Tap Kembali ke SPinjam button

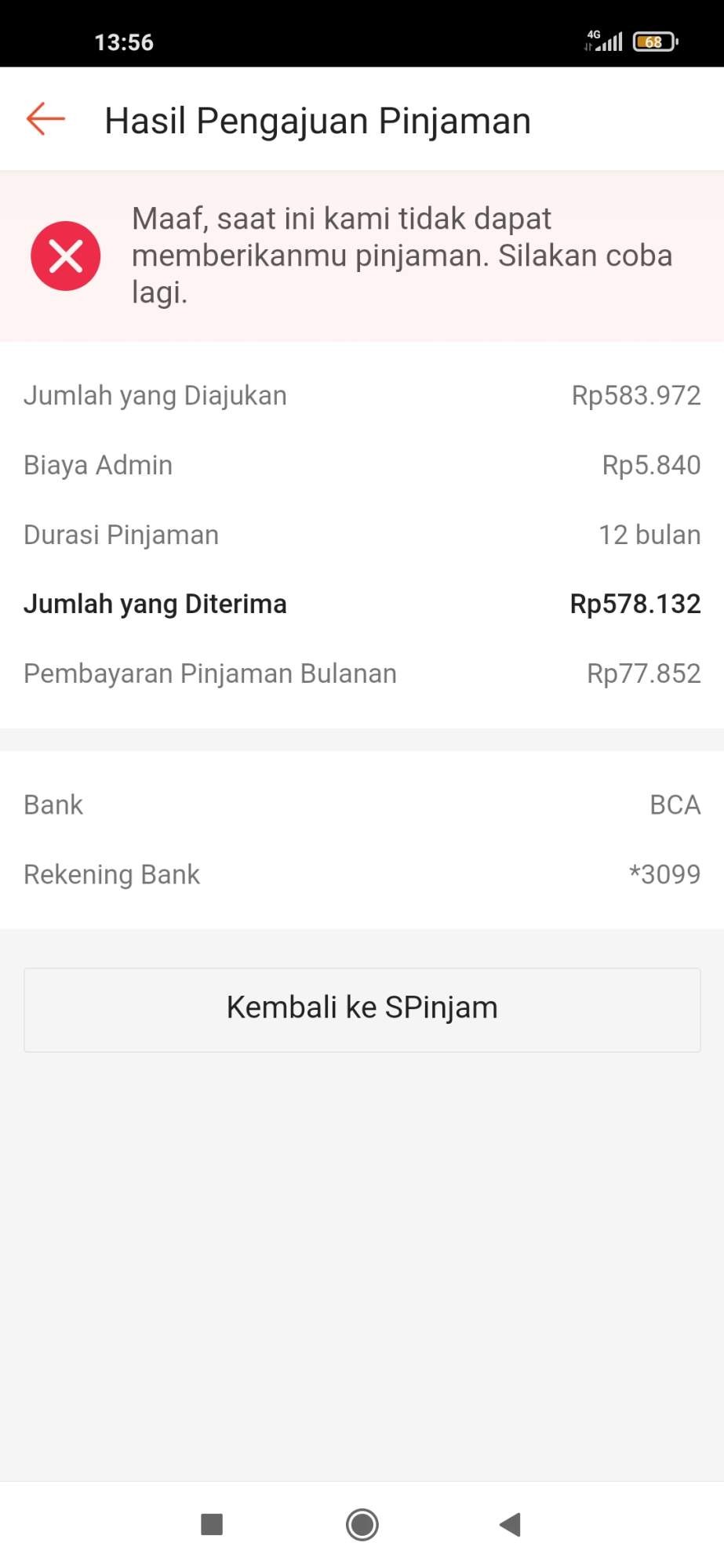[362, 1009]
